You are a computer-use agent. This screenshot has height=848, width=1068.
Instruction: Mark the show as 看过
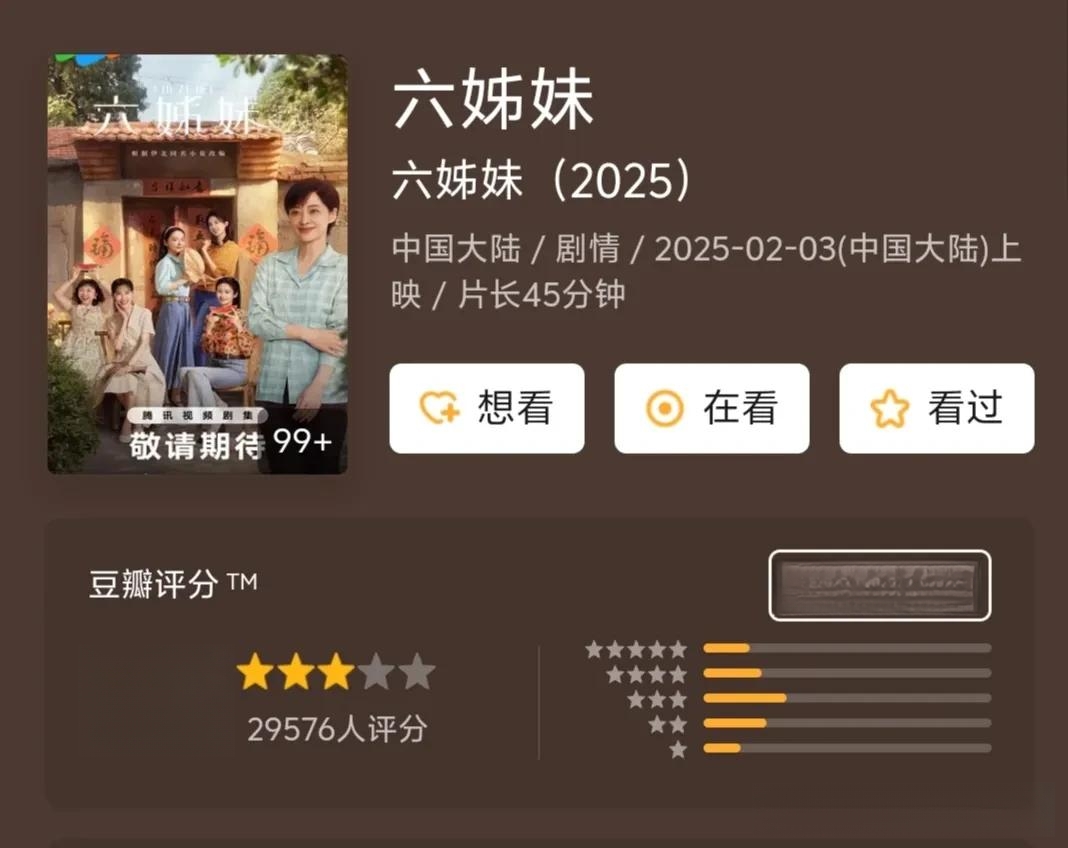pyautogui.click(x=936, y=408)
